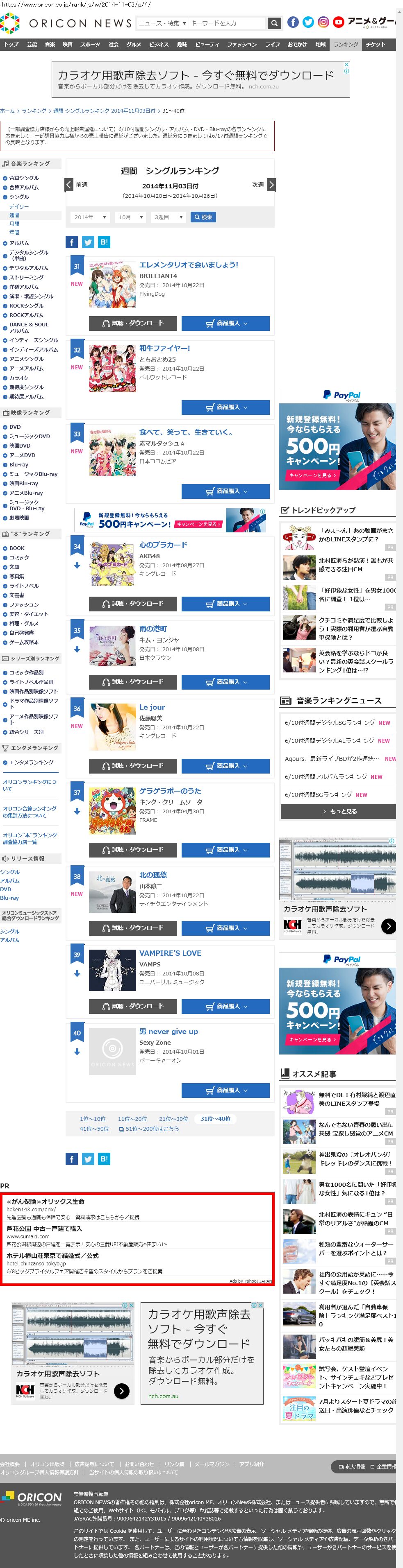Screen dimensions: 403x1568
Task: Open the 2014年 year dropdown
Action: 90,217
